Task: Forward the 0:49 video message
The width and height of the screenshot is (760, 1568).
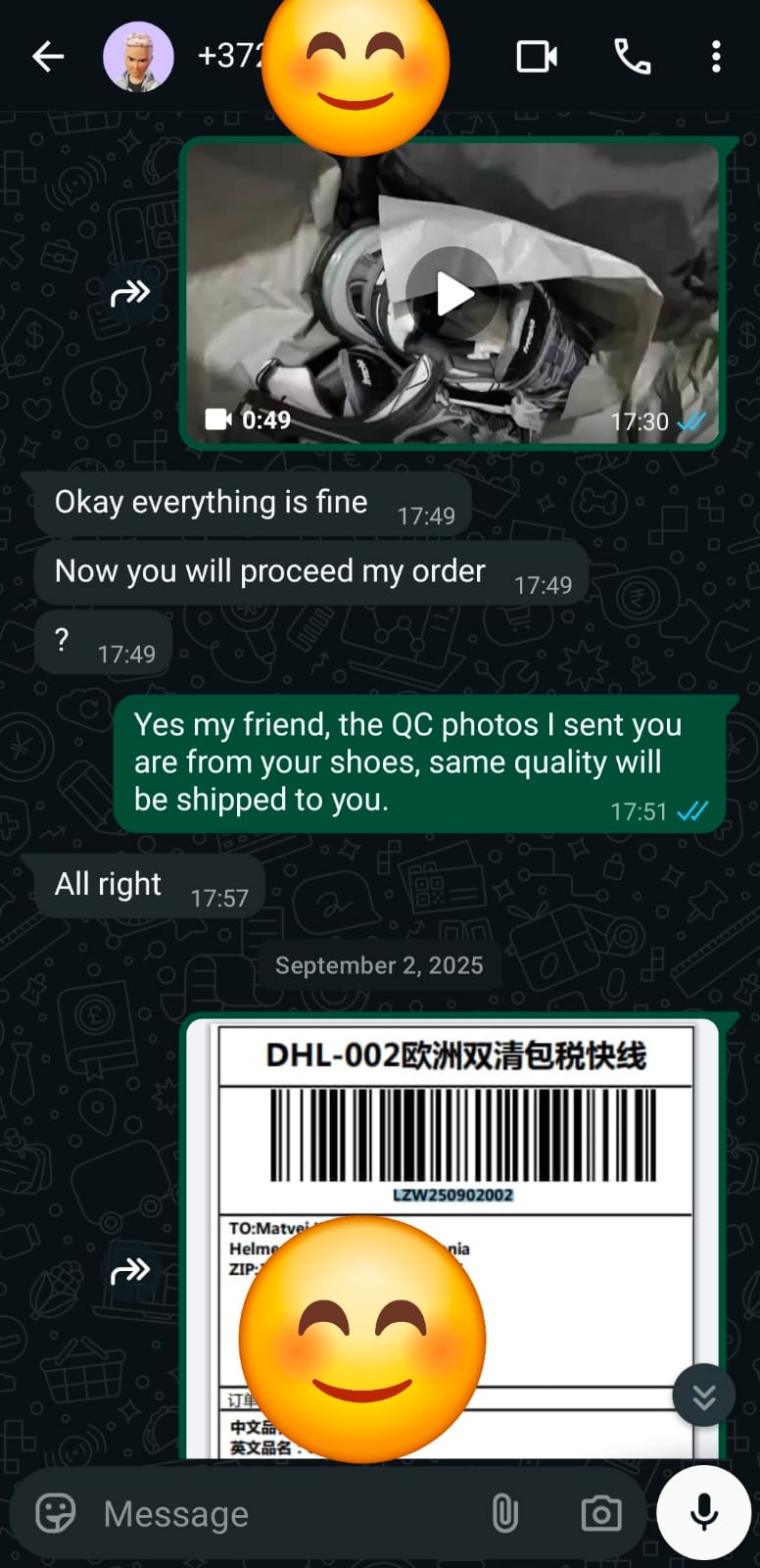Action: [x=130, y=292]
